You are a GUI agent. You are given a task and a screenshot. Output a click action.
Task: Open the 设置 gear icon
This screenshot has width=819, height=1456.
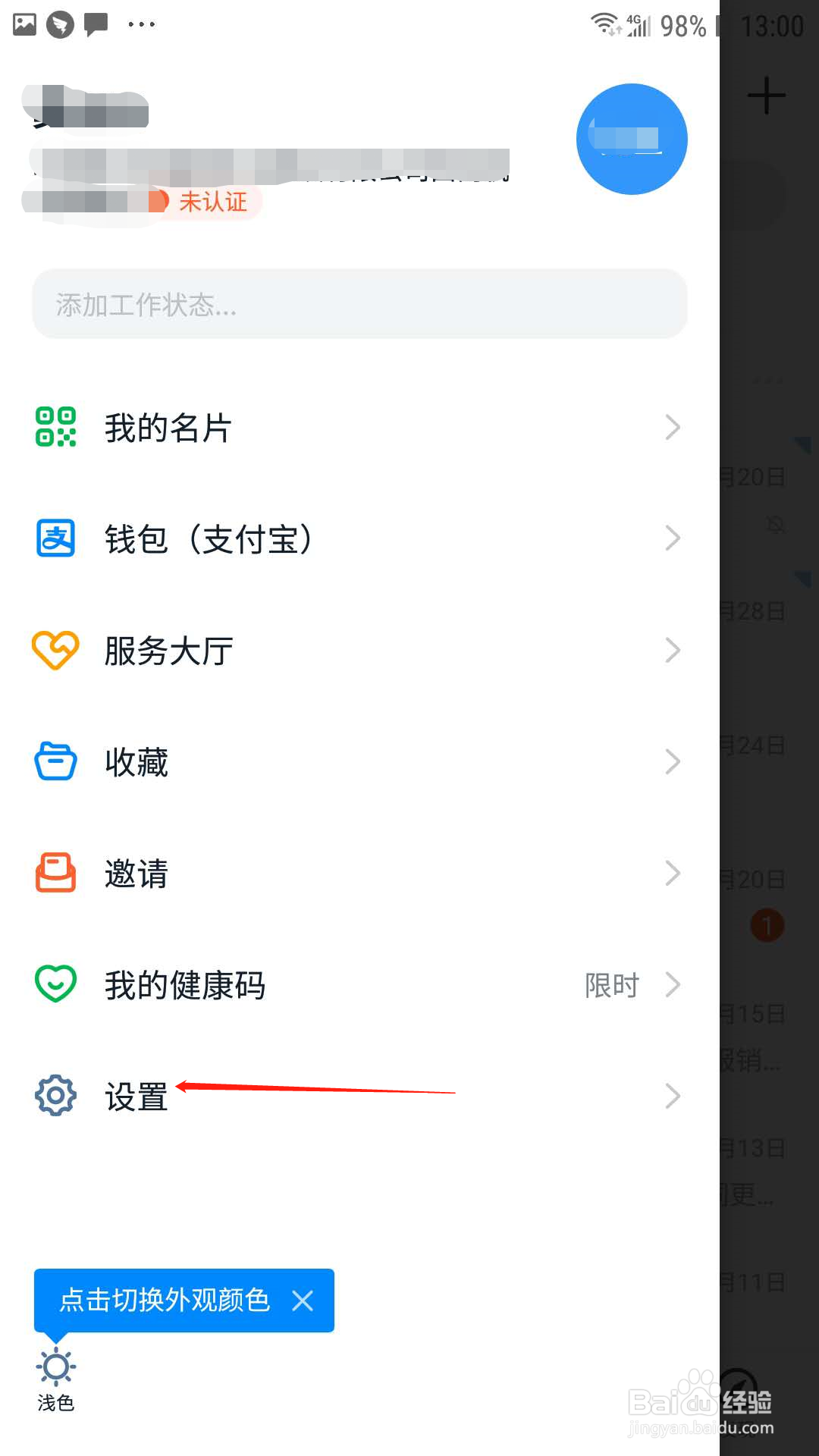(55, 1095)
